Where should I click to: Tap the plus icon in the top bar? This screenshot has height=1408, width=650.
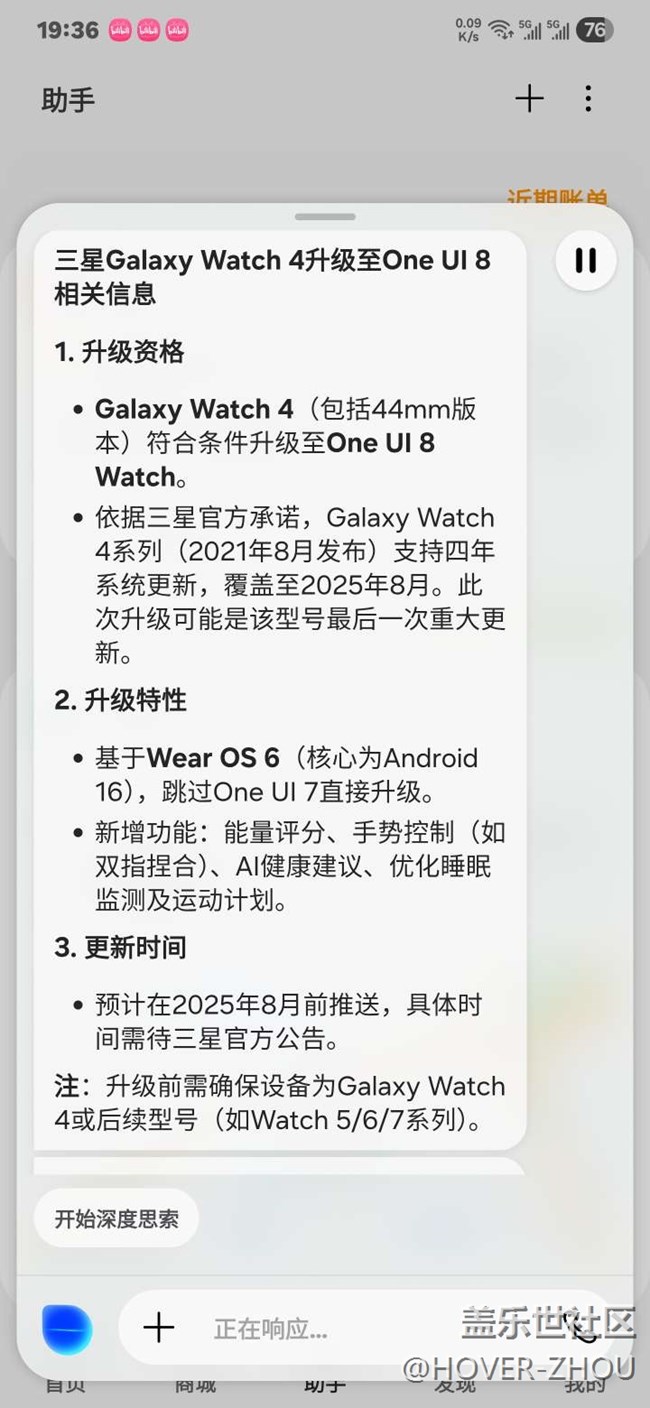coord(529,98)
